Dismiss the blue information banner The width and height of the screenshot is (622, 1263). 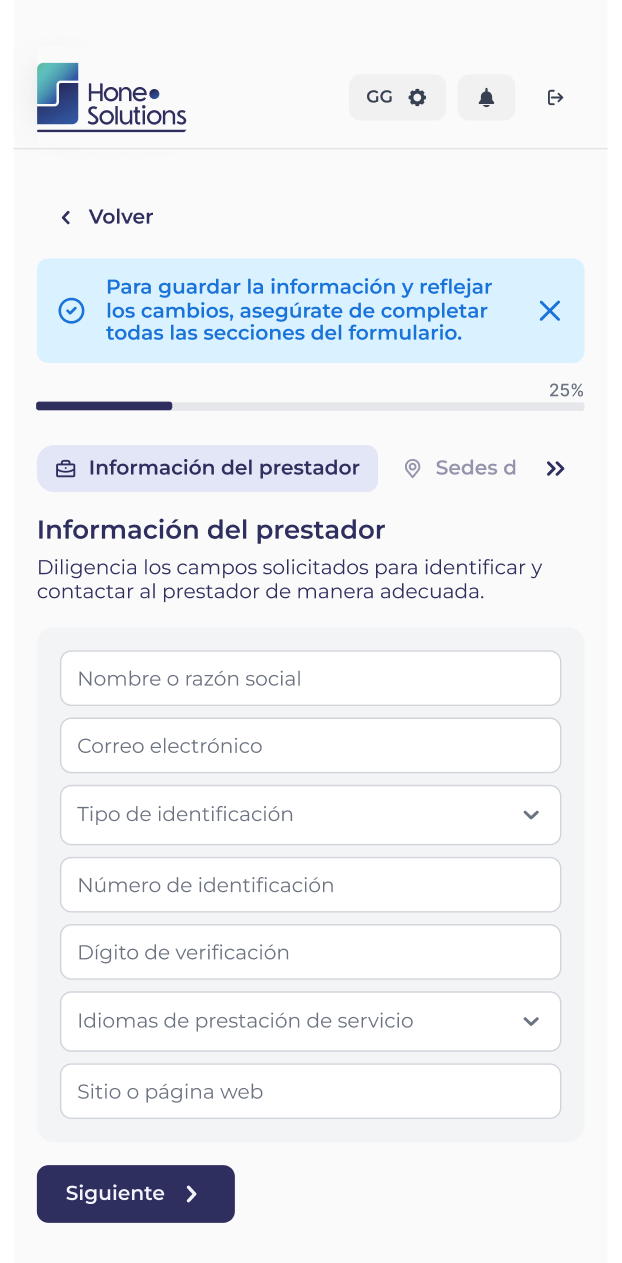point(549,311)
